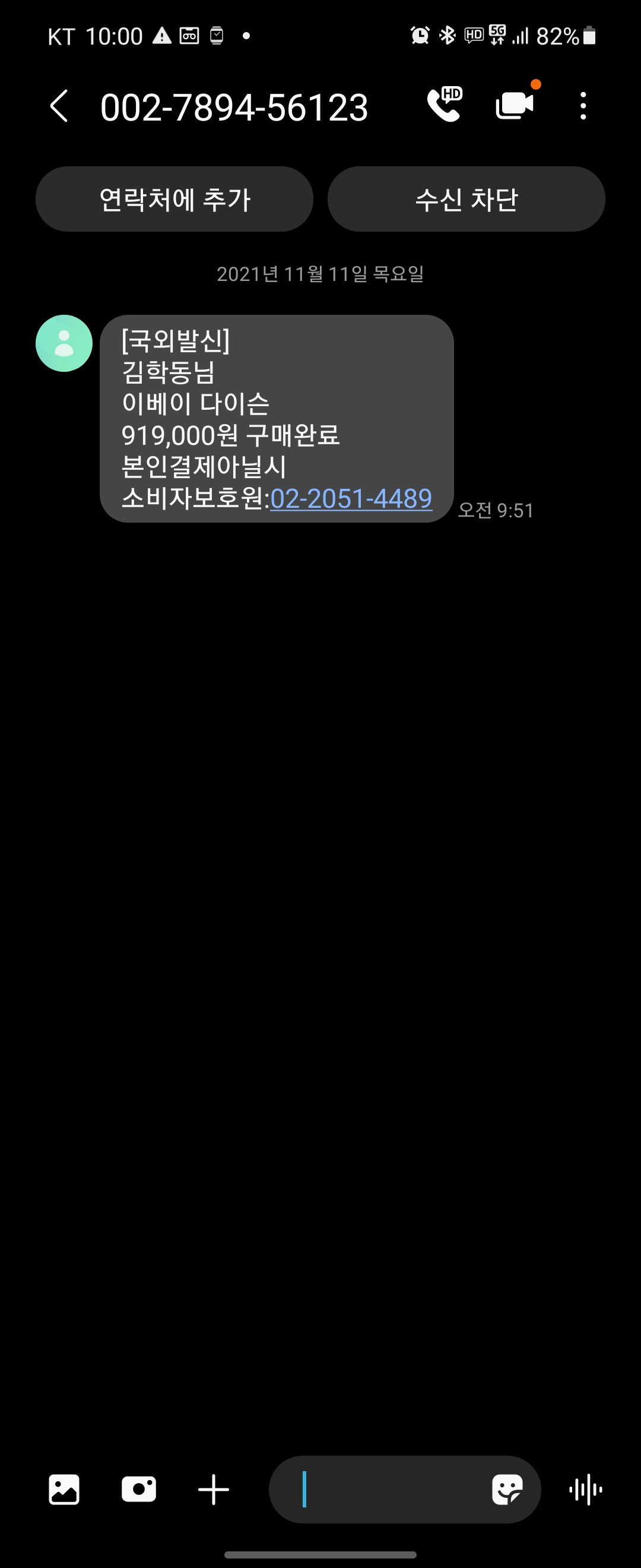Open the sender's profile avatar
Image resolution: width=641 pixels, height=1568 pixels.
point(64,343)
